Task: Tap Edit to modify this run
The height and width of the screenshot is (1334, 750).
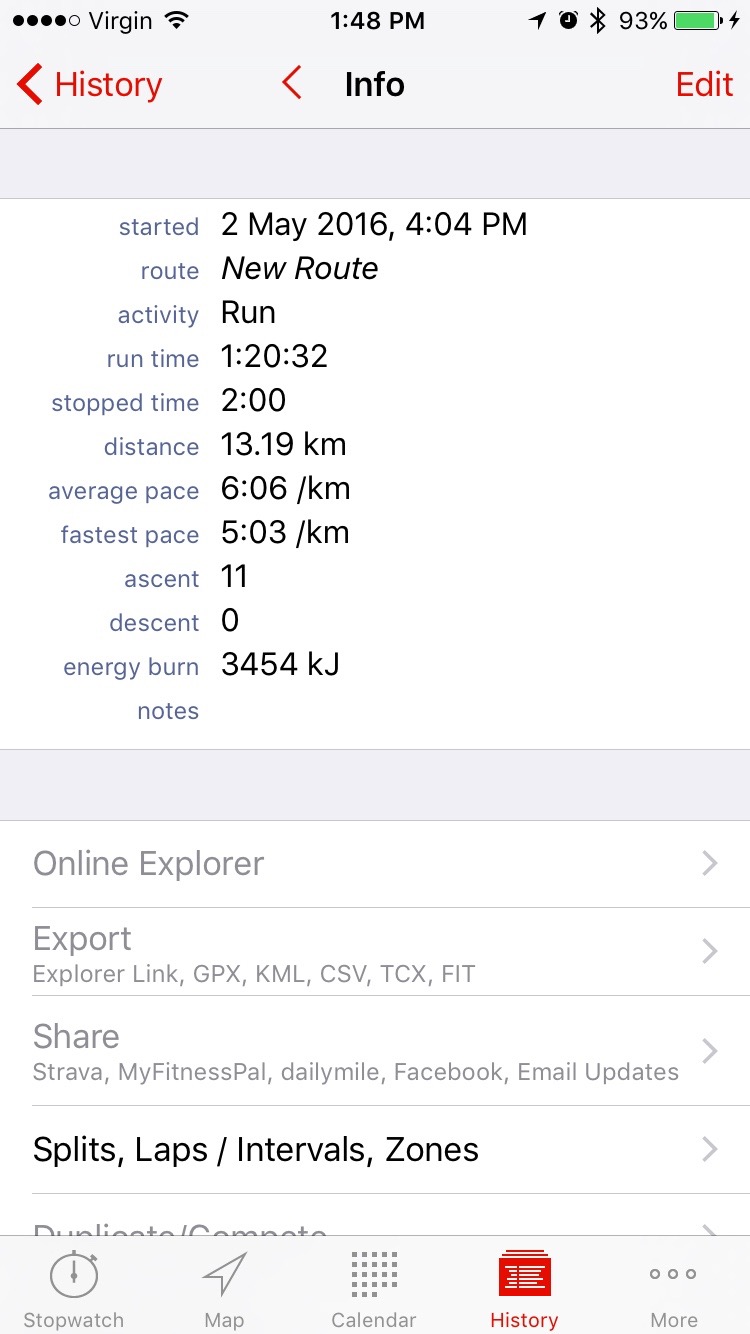Action: click(x=704, y=85)
